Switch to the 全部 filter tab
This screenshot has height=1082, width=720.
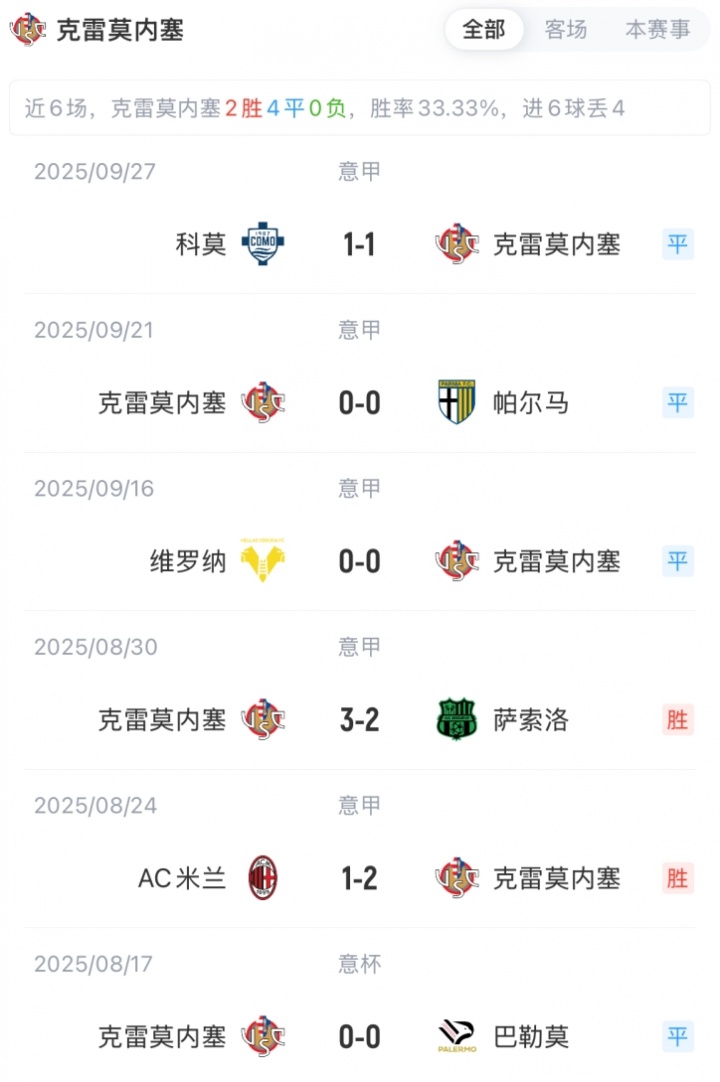click(484, 30)
